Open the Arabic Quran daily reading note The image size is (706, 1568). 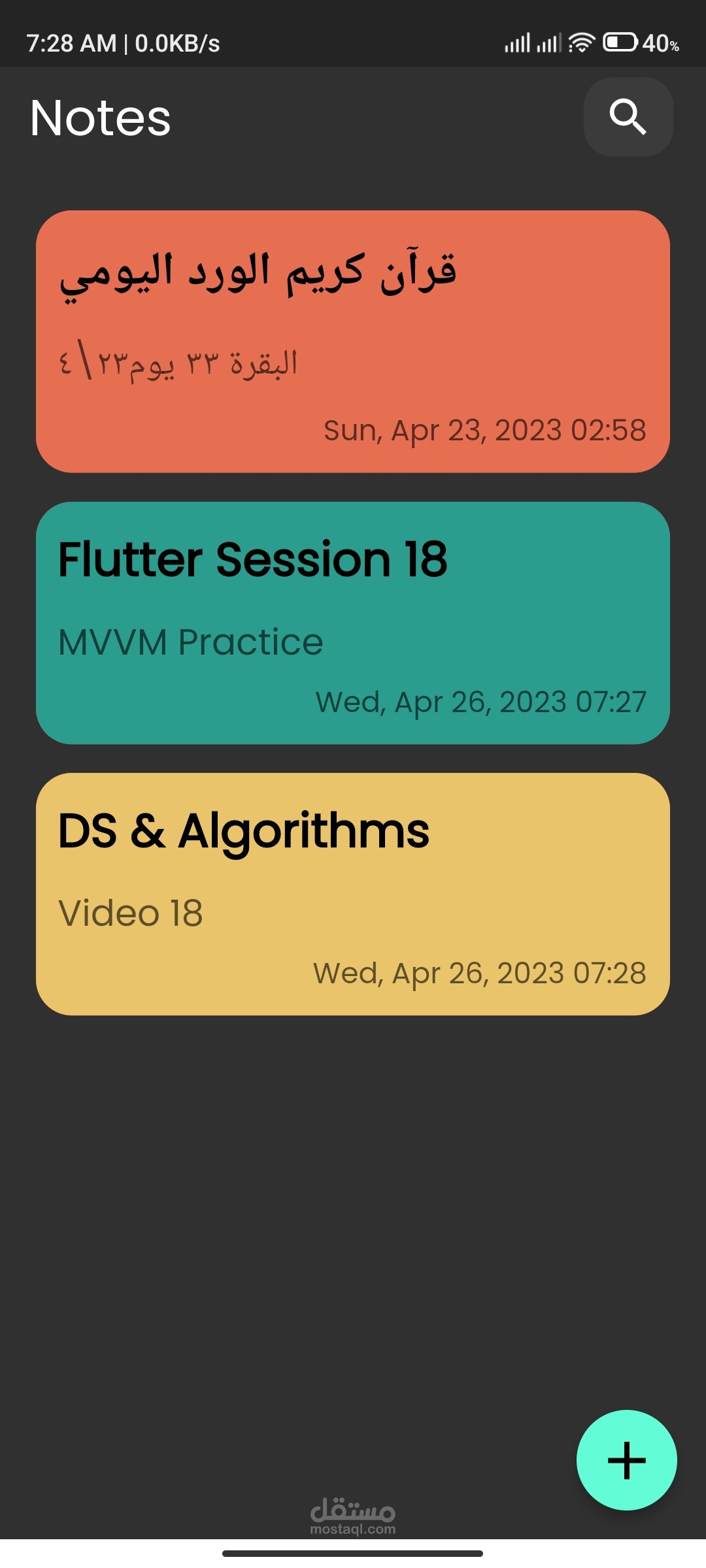353,341
